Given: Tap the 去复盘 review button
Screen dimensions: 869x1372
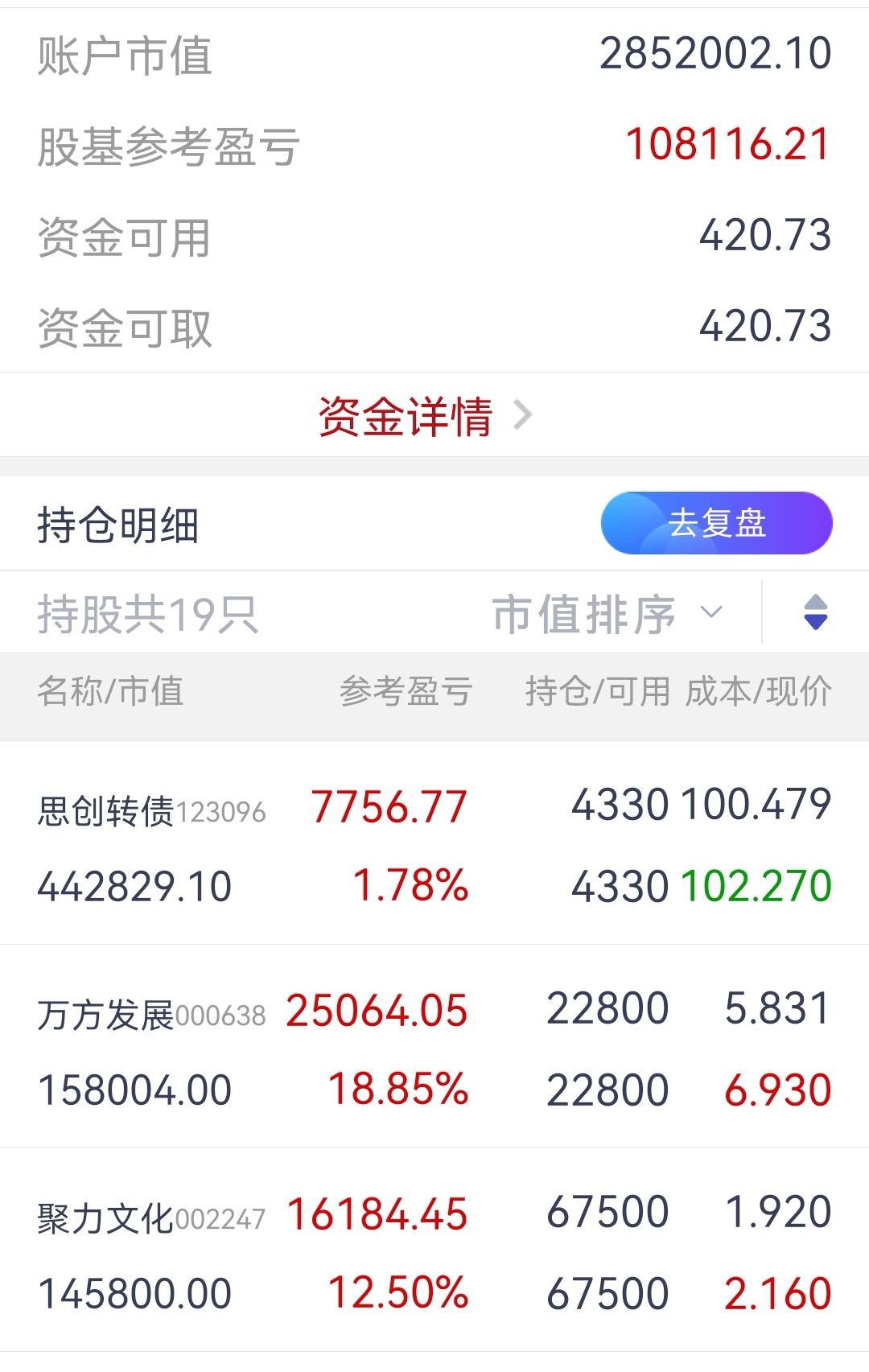Looking at the screenshot, I should point(716,523).
